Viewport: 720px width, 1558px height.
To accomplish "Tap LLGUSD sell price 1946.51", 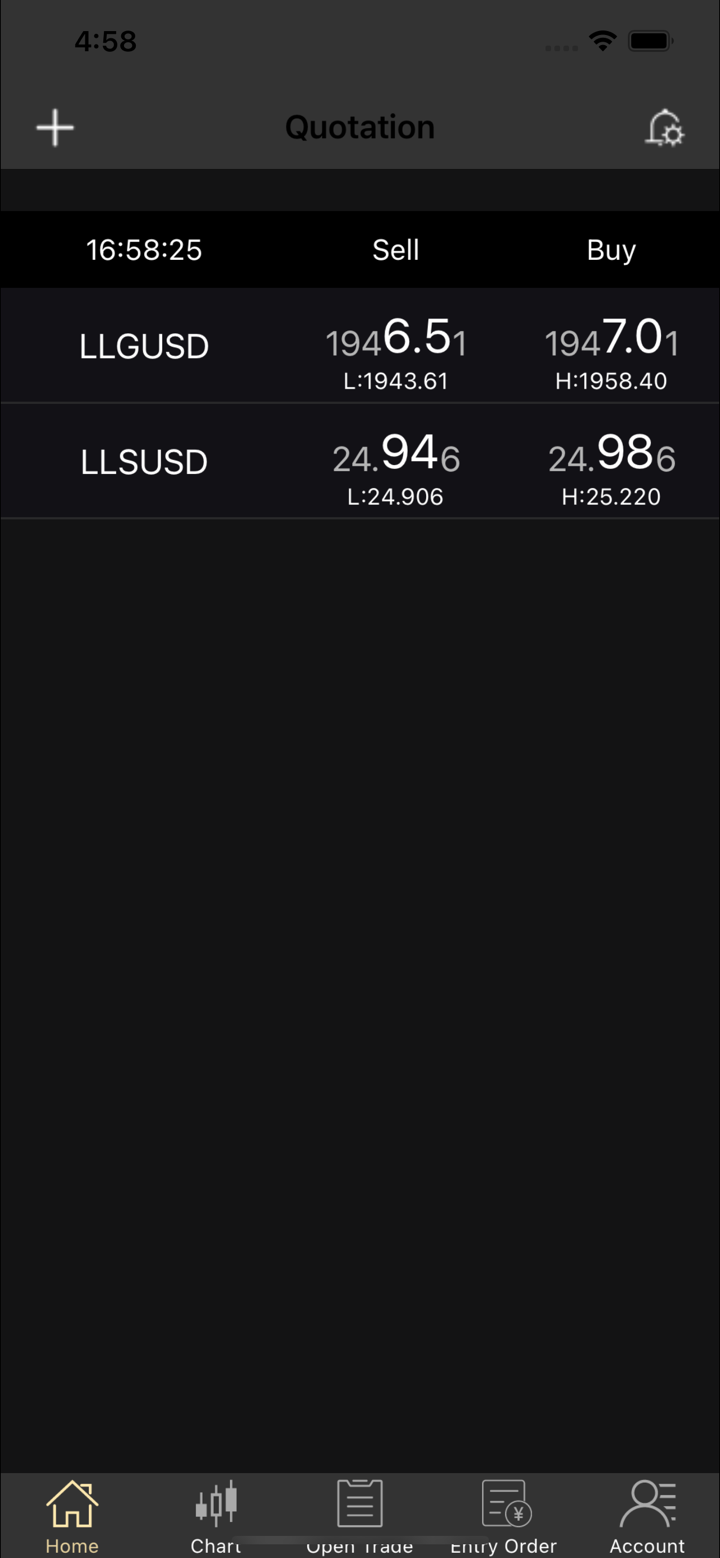I will click(x=396, y=342).
